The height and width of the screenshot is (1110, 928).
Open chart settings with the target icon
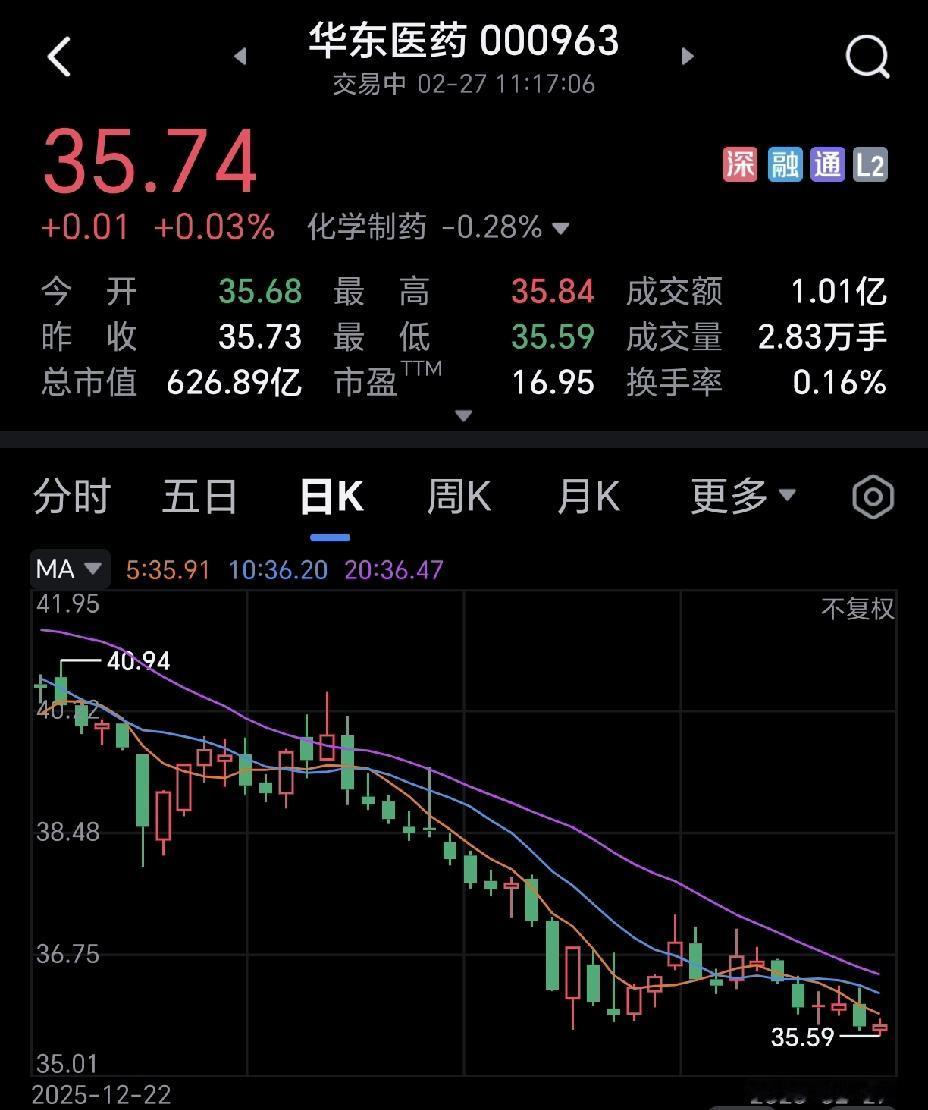tap(871, 496)
